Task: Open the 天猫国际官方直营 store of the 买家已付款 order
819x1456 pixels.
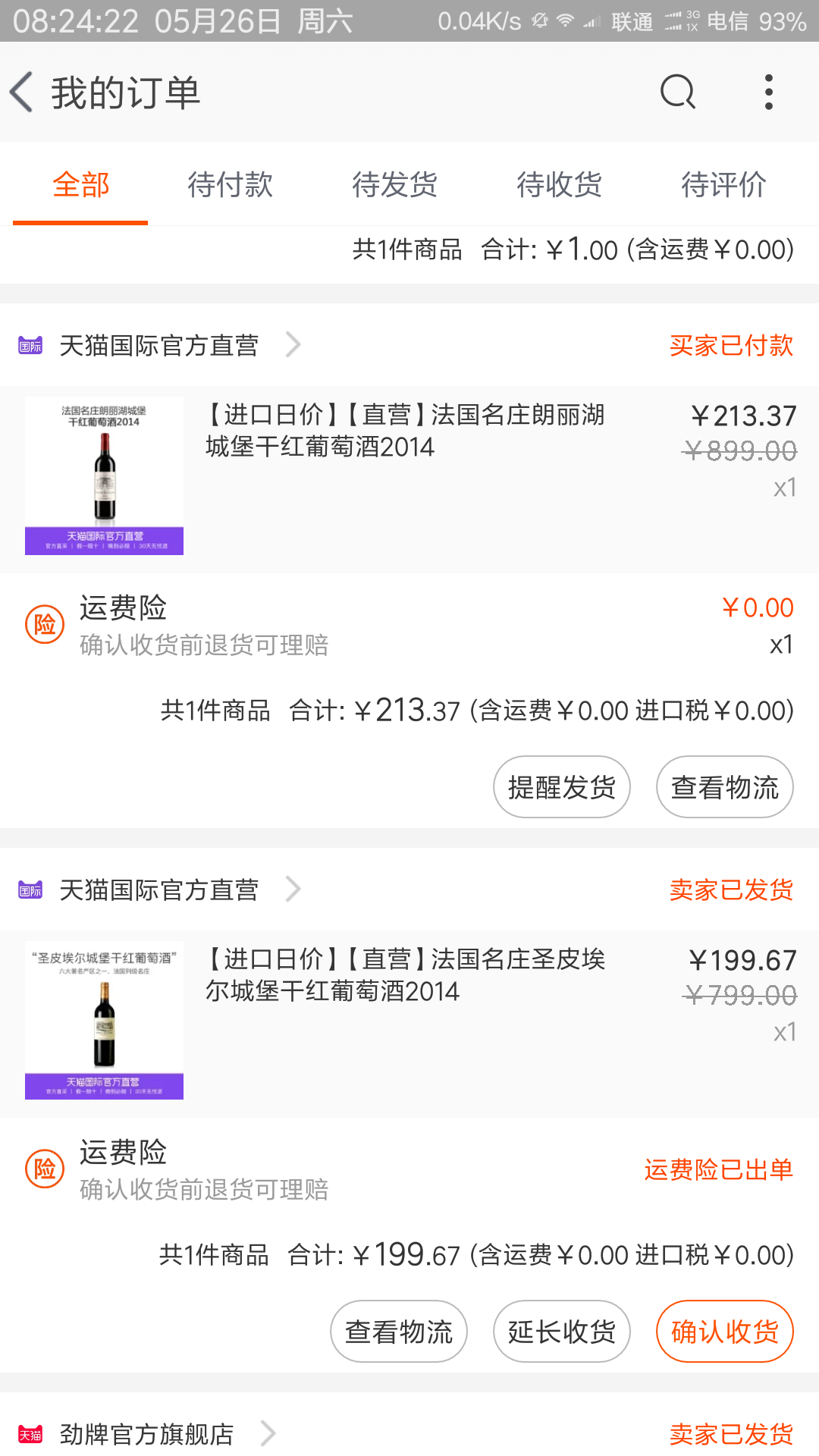Action: click(x=159, y=345)
